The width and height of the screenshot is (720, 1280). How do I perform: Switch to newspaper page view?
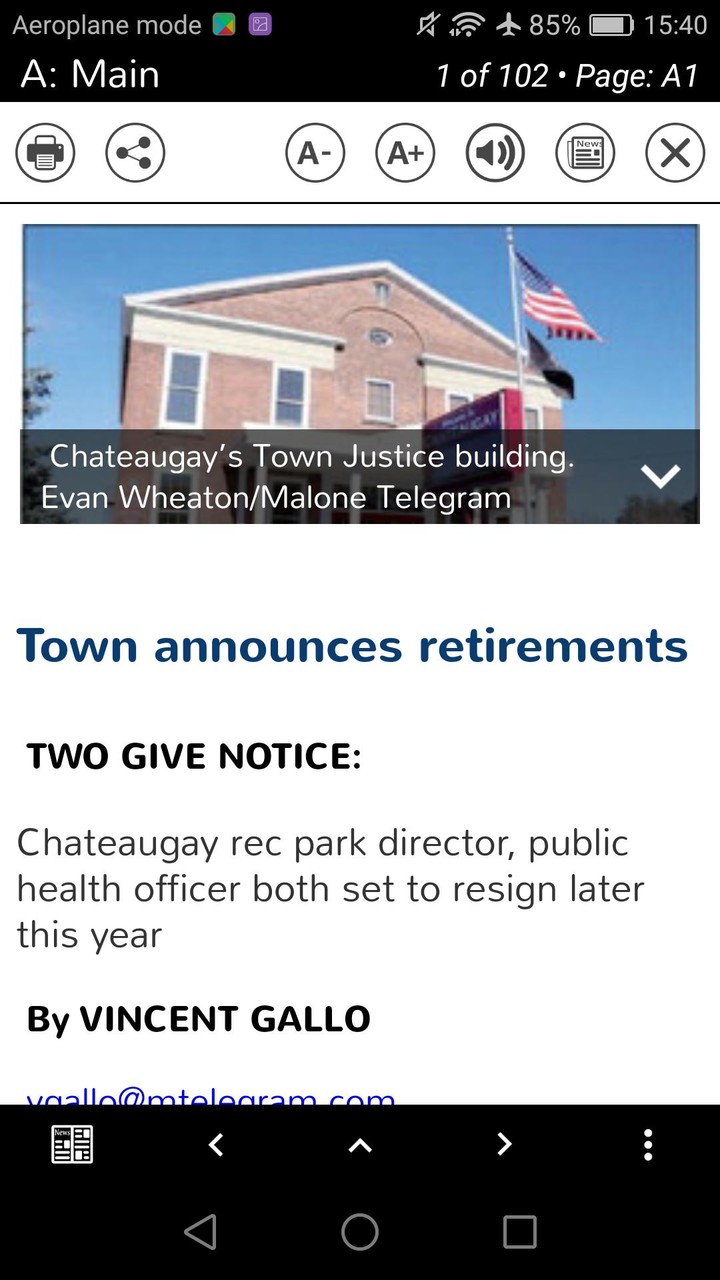pyautogui.click(x=585, y=153)
